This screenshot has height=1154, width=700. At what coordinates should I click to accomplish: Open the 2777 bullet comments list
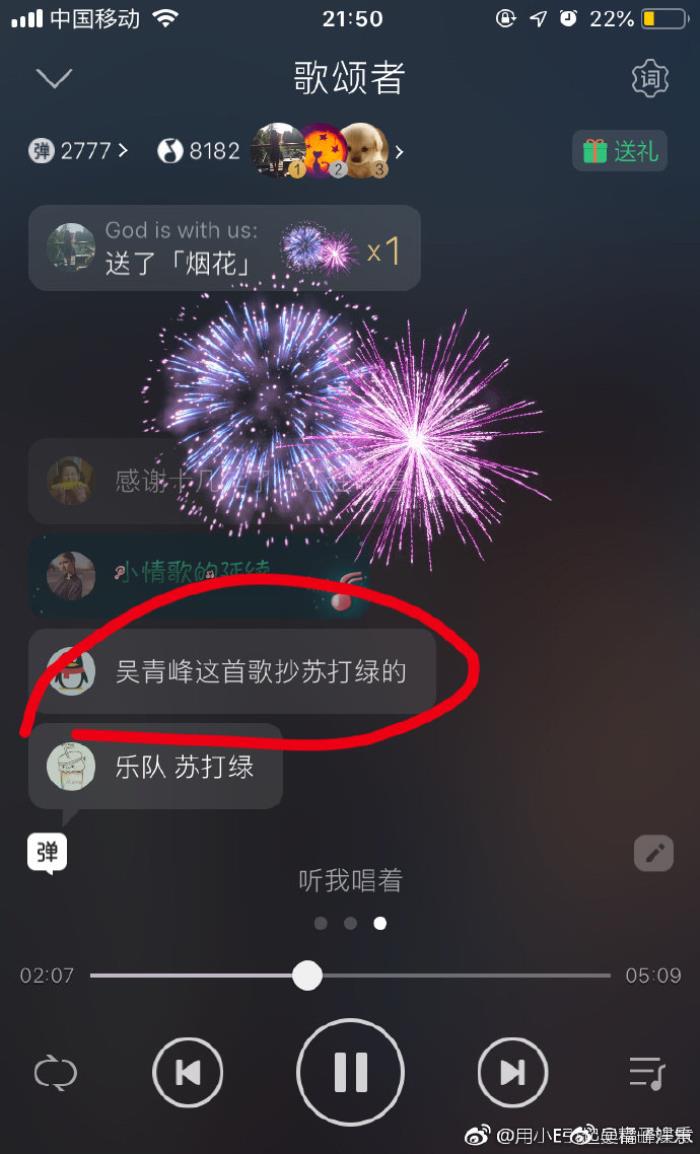coord(80,151)
